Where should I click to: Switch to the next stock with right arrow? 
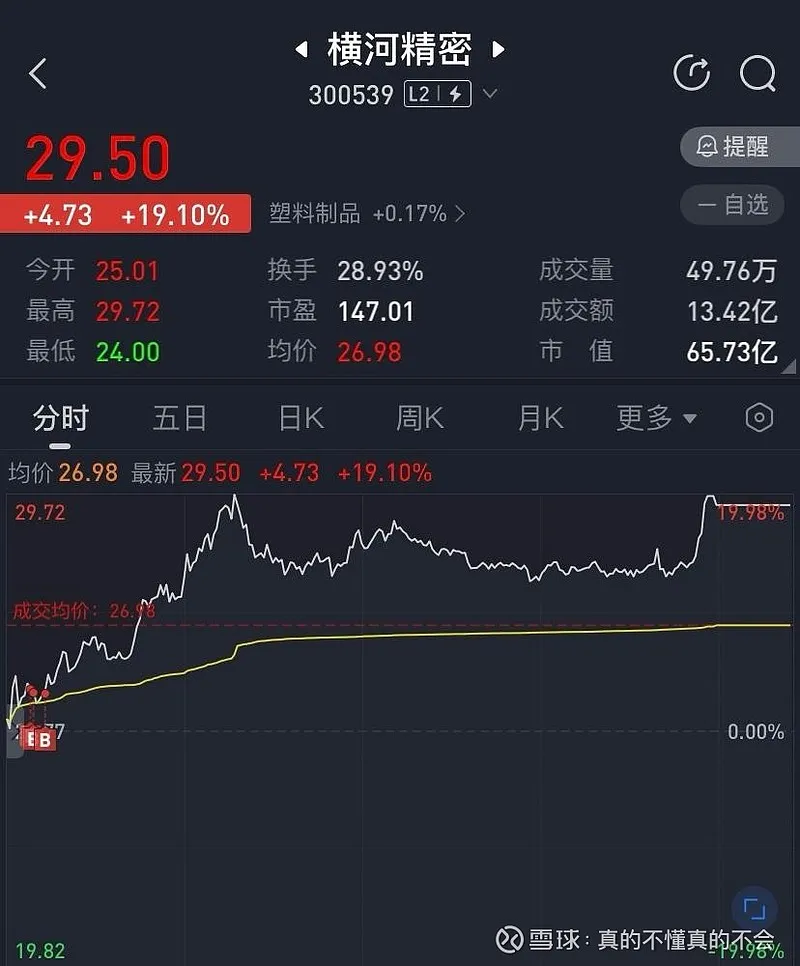click(x=498, y=49)
